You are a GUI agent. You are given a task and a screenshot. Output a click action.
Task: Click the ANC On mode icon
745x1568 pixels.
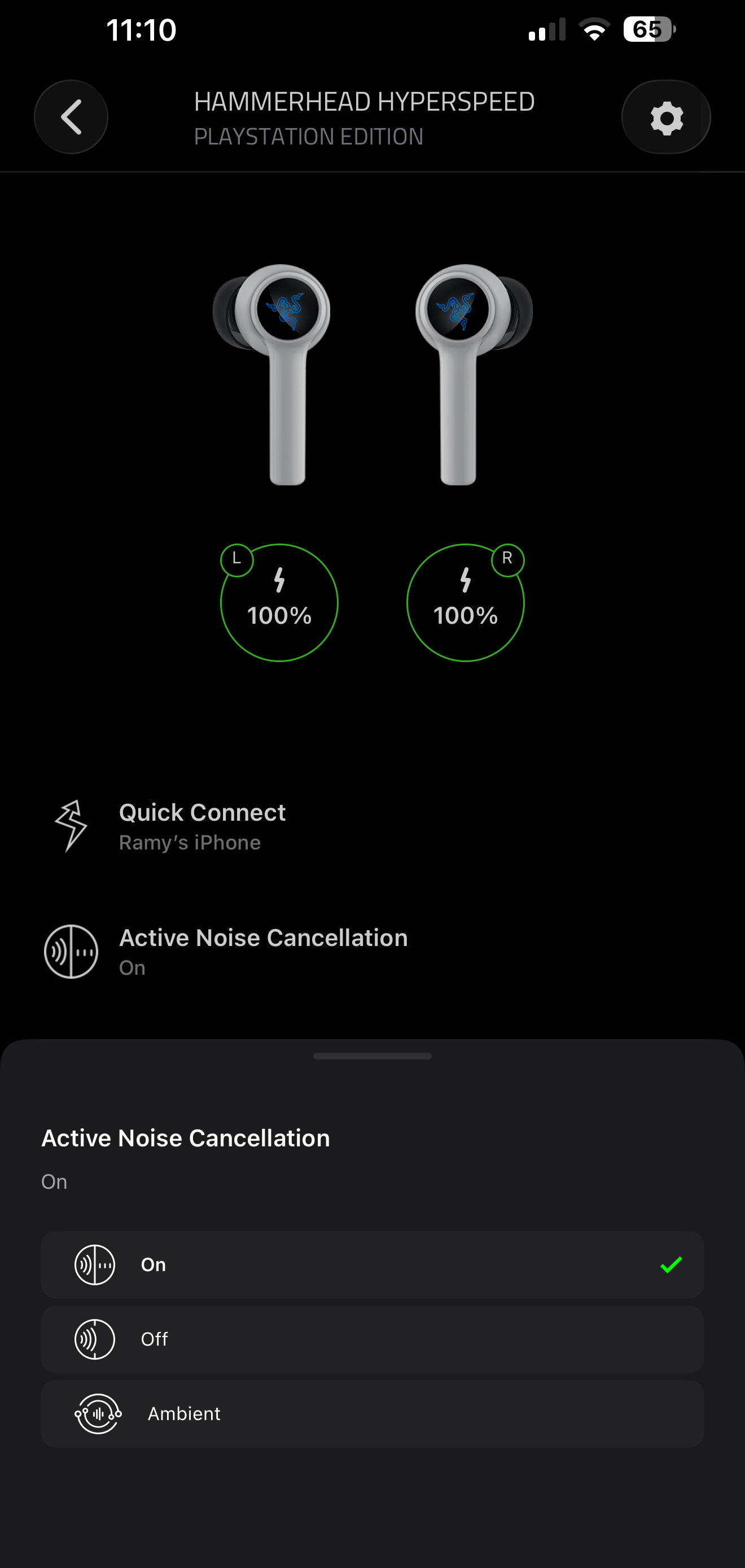[95, 1264]
